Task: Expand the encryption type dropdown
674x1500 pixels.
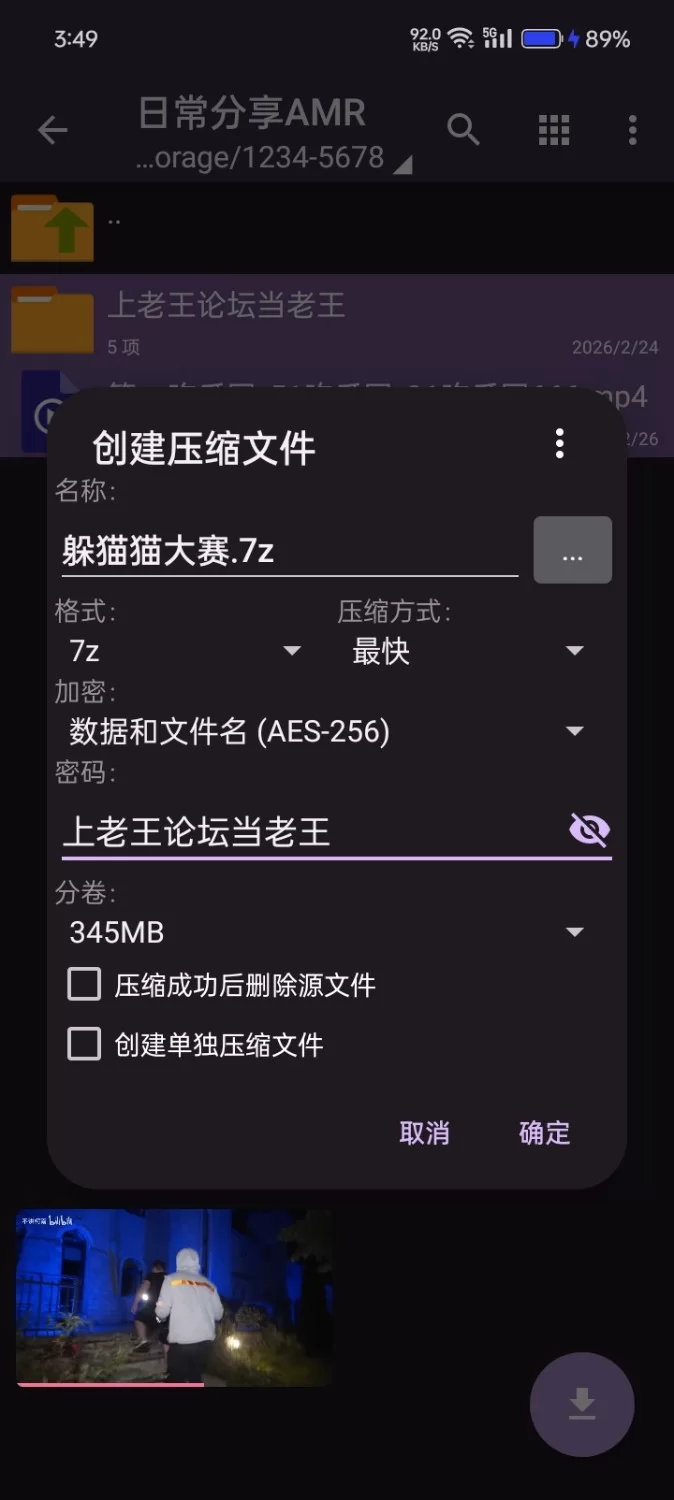Action: (326, 732)
